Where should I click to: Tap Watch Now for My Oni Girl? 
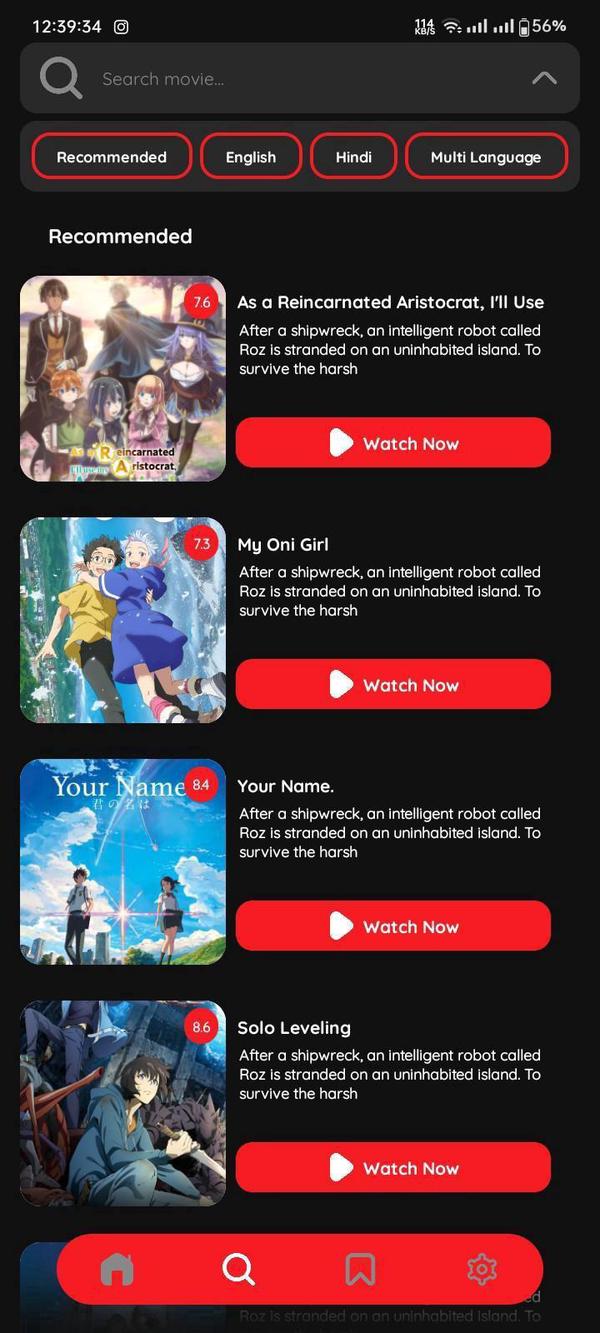393,685
